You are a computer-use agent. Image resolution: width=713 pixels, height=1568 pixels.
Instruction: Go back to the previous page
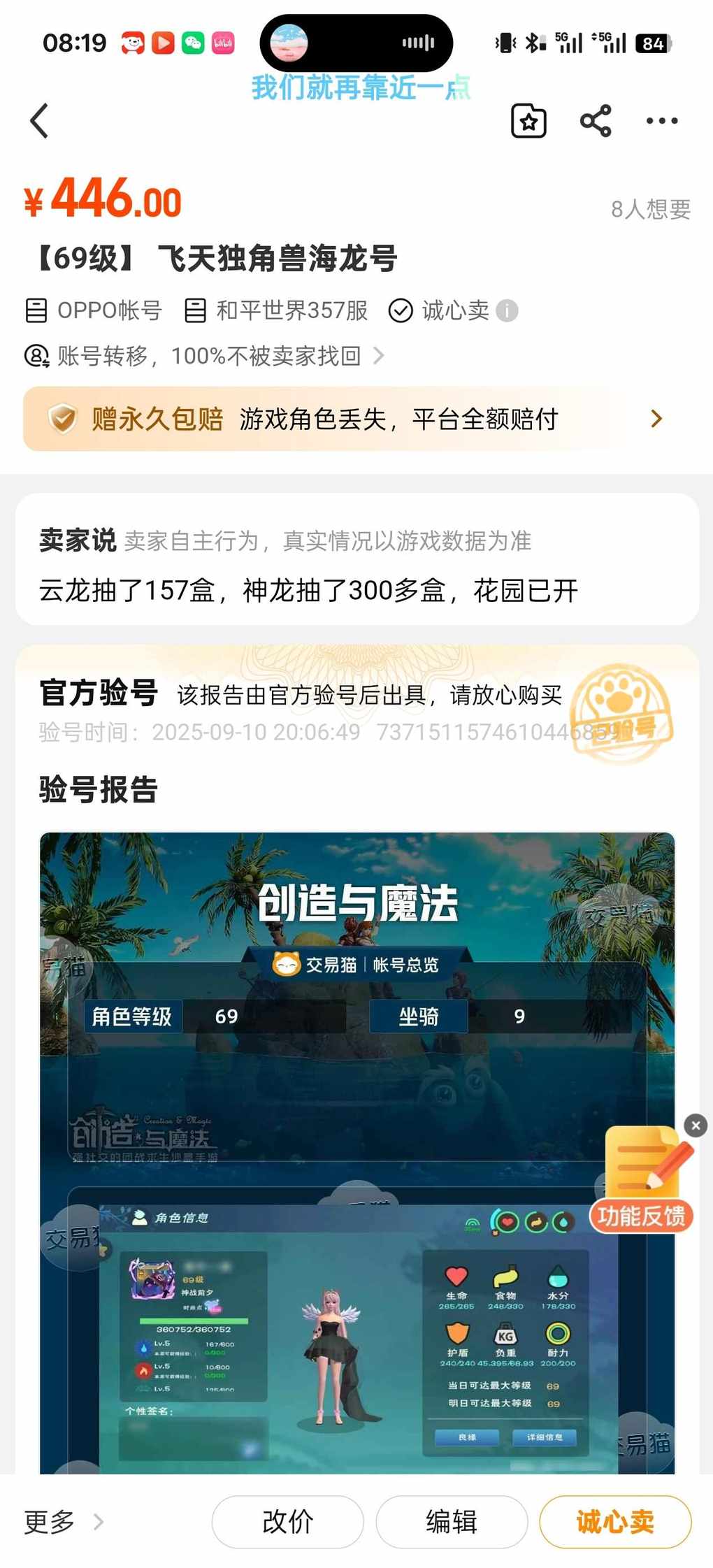[40, 121]
